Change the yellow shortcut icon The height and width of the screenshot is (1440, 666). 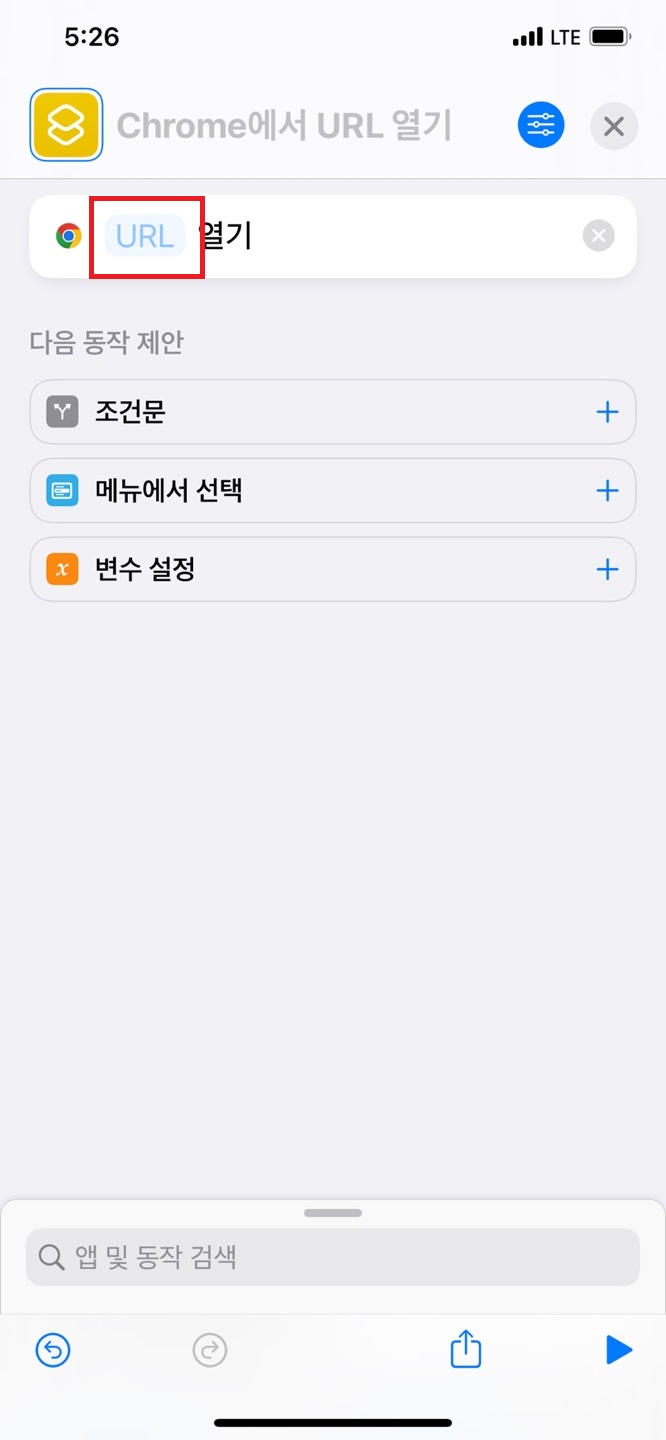tap(66, 125)
